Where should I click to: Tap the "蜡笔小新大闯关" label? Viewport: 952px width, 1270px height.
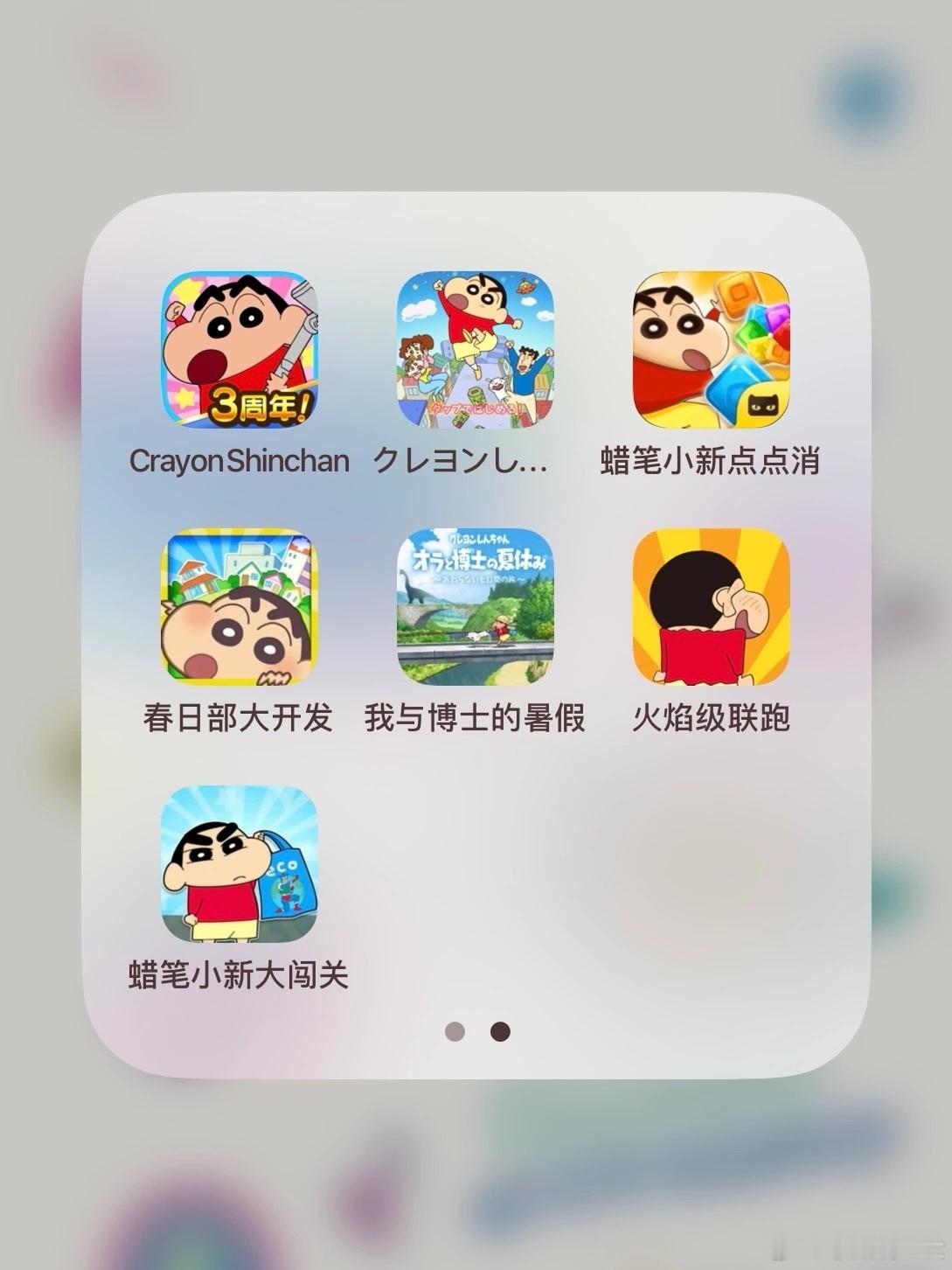(237, 978)
